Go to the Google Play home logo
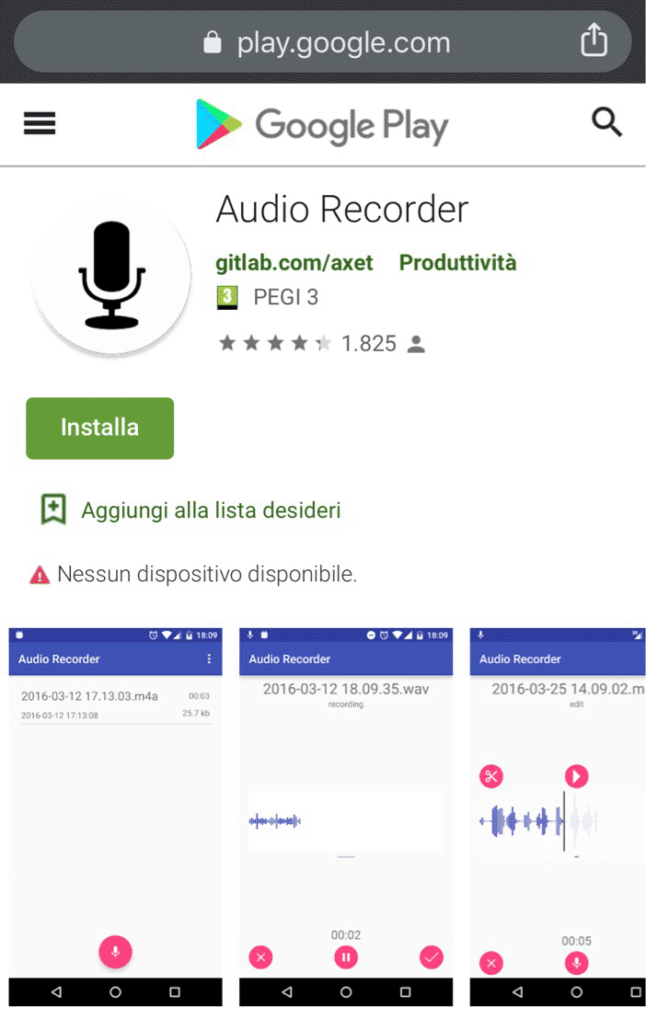Viewport: 646px width, 1030px height. click(x=322, y=125)
